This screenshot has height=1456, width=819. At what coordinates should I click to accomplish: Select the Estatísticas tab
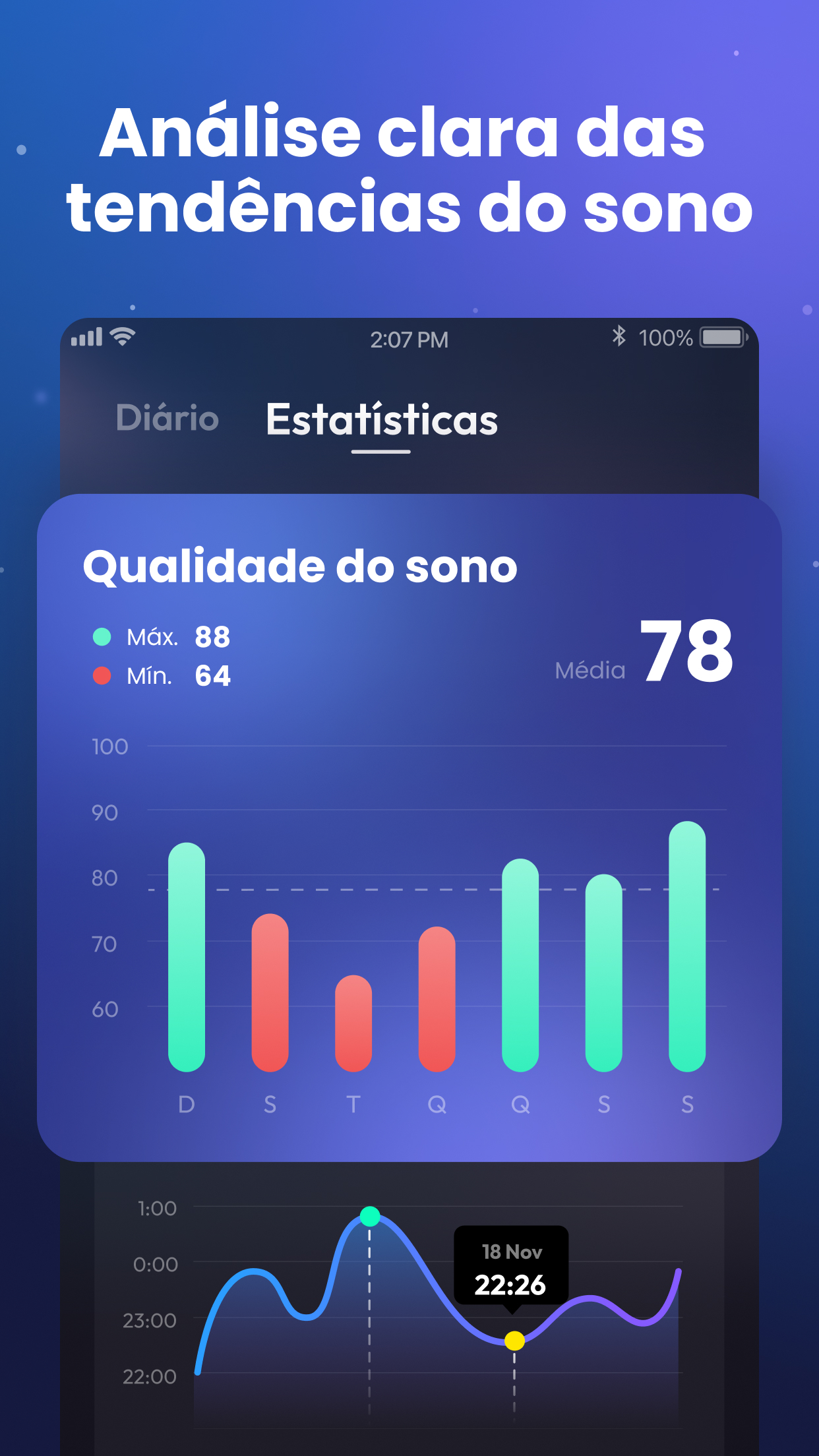click(x=381, y=421)
